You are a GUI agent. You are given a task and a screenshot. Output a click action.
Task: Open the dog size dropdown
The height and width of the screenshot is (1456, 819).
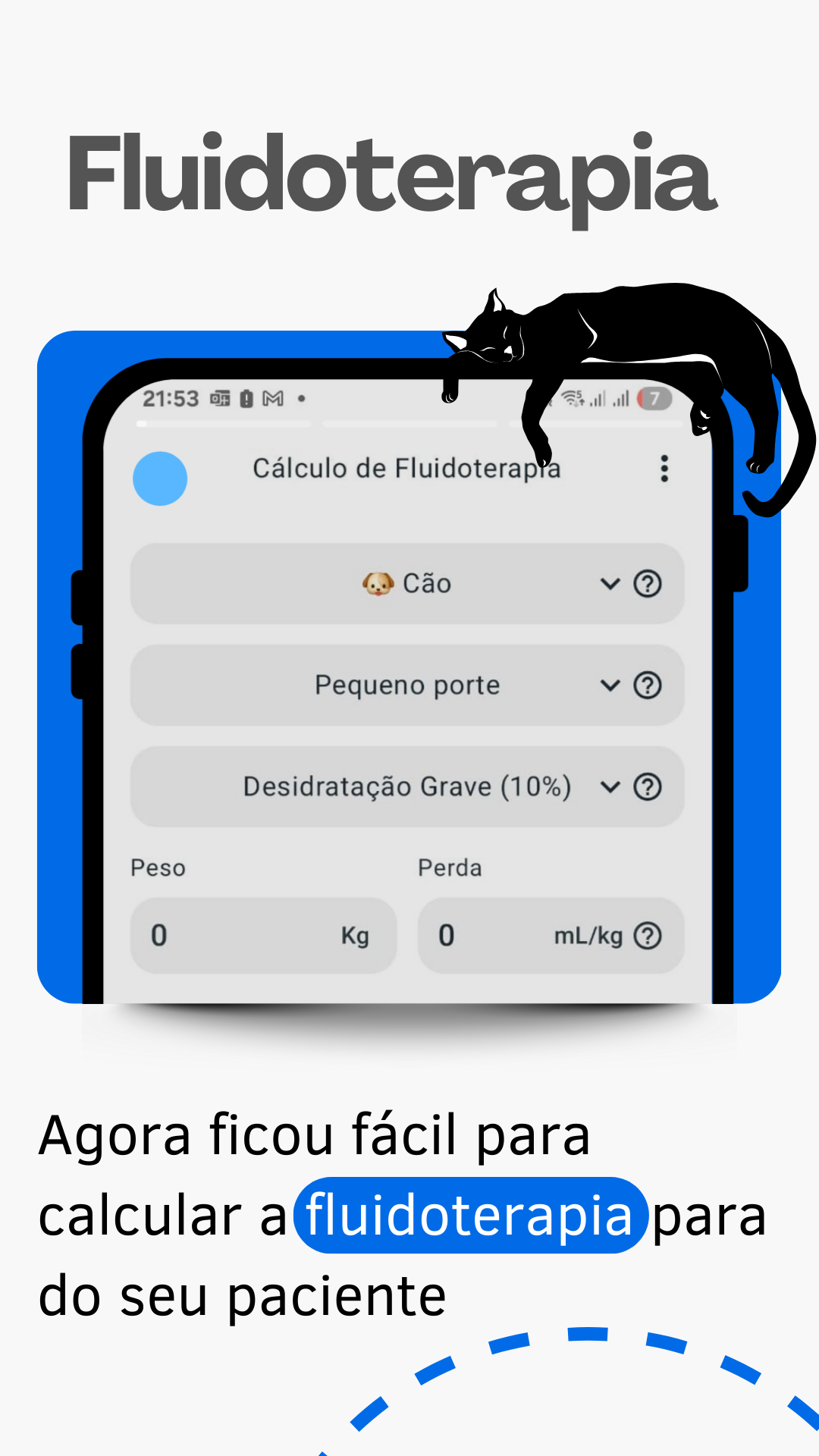[x=609, y=685]
